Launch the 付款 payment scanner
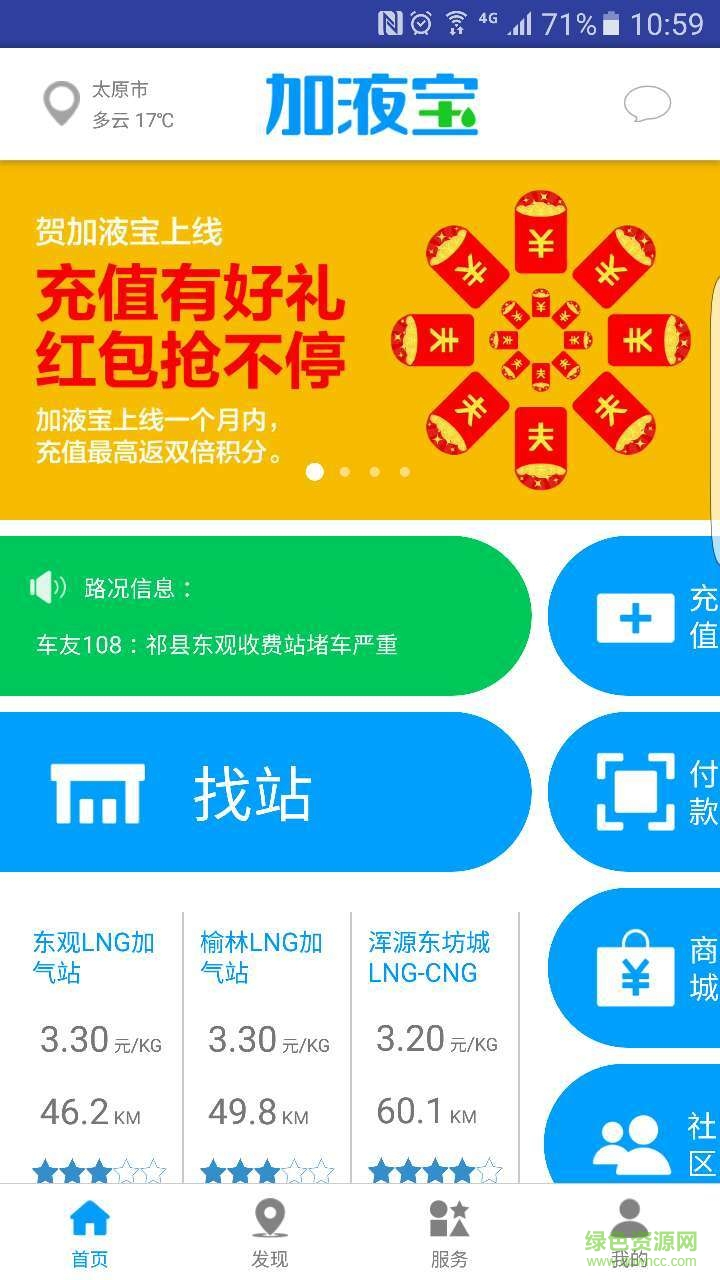 pos(650,792)
